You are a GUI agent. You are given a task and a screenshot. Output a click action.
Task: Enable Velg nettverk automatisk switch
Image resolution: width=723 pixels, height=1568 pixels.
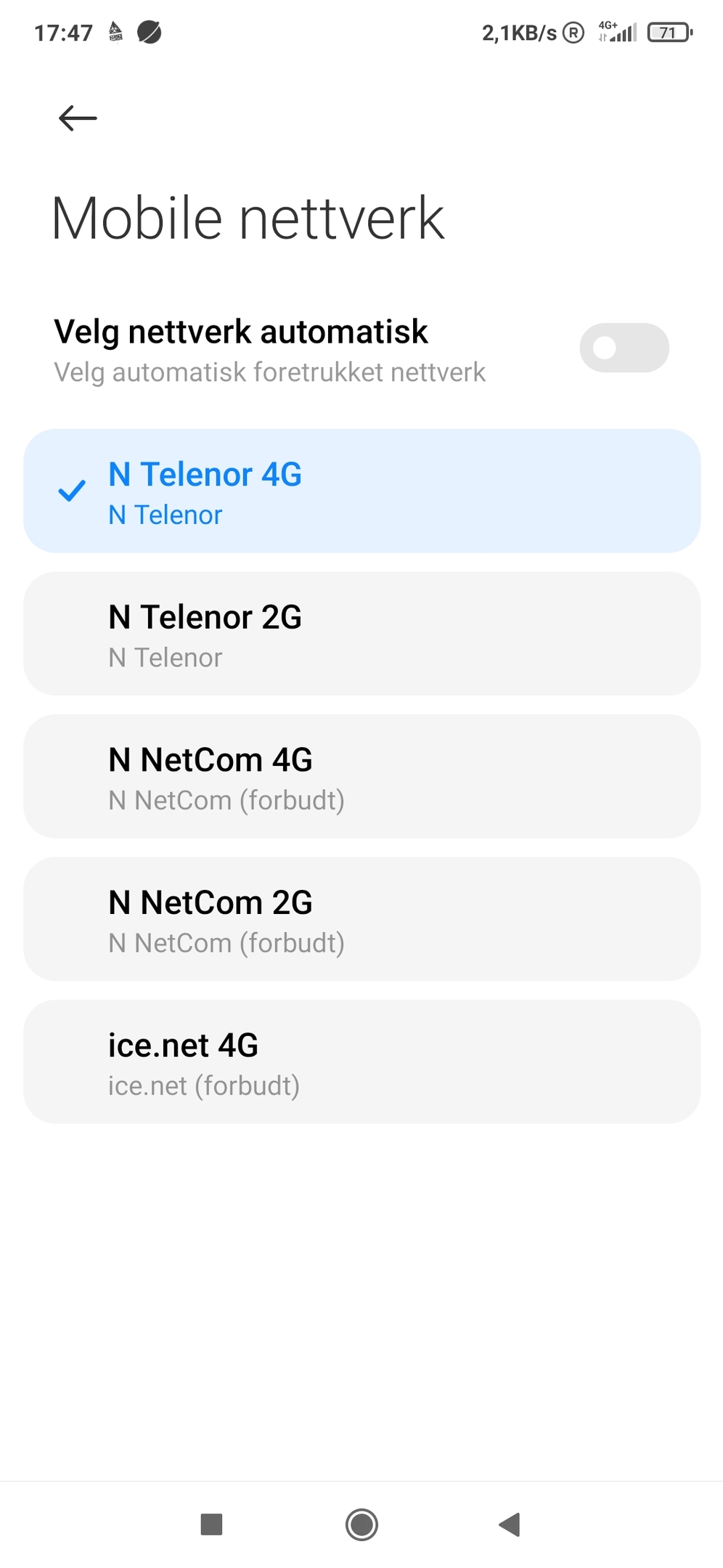(624, 348)
